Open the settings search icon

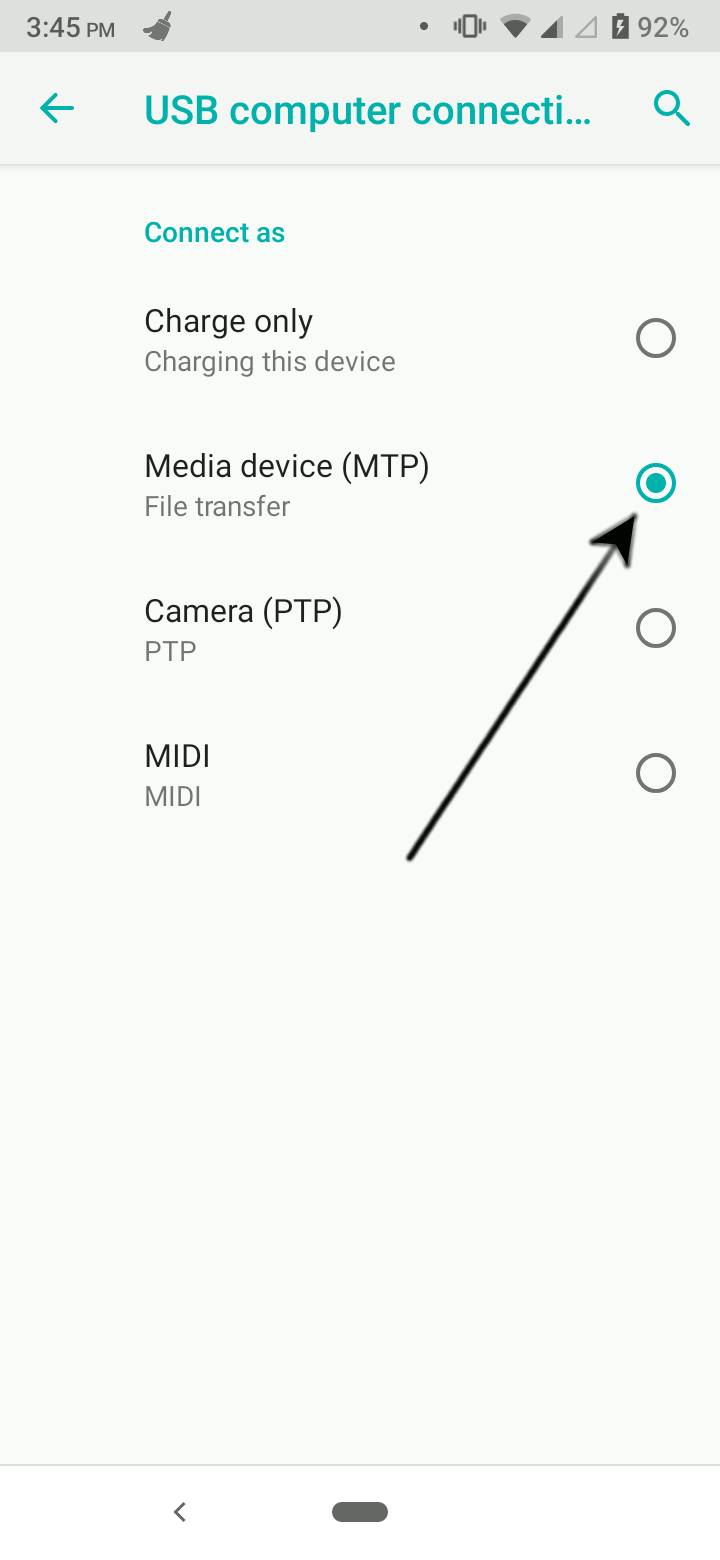pyautogui.click(x=672, y=108)
